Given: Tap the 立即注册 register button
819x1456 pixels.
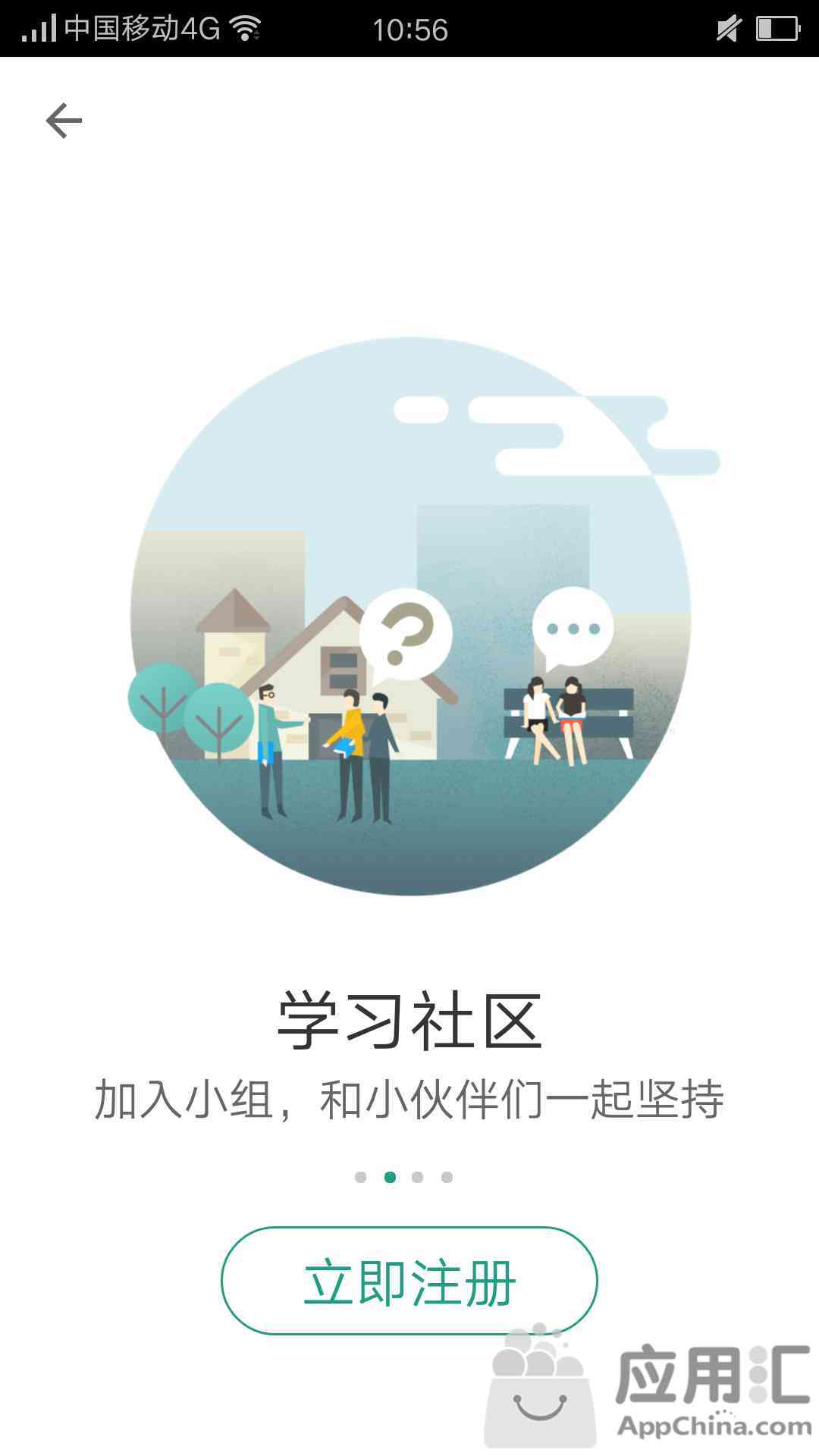Looking at the screenshot, I should [409, 1281].
